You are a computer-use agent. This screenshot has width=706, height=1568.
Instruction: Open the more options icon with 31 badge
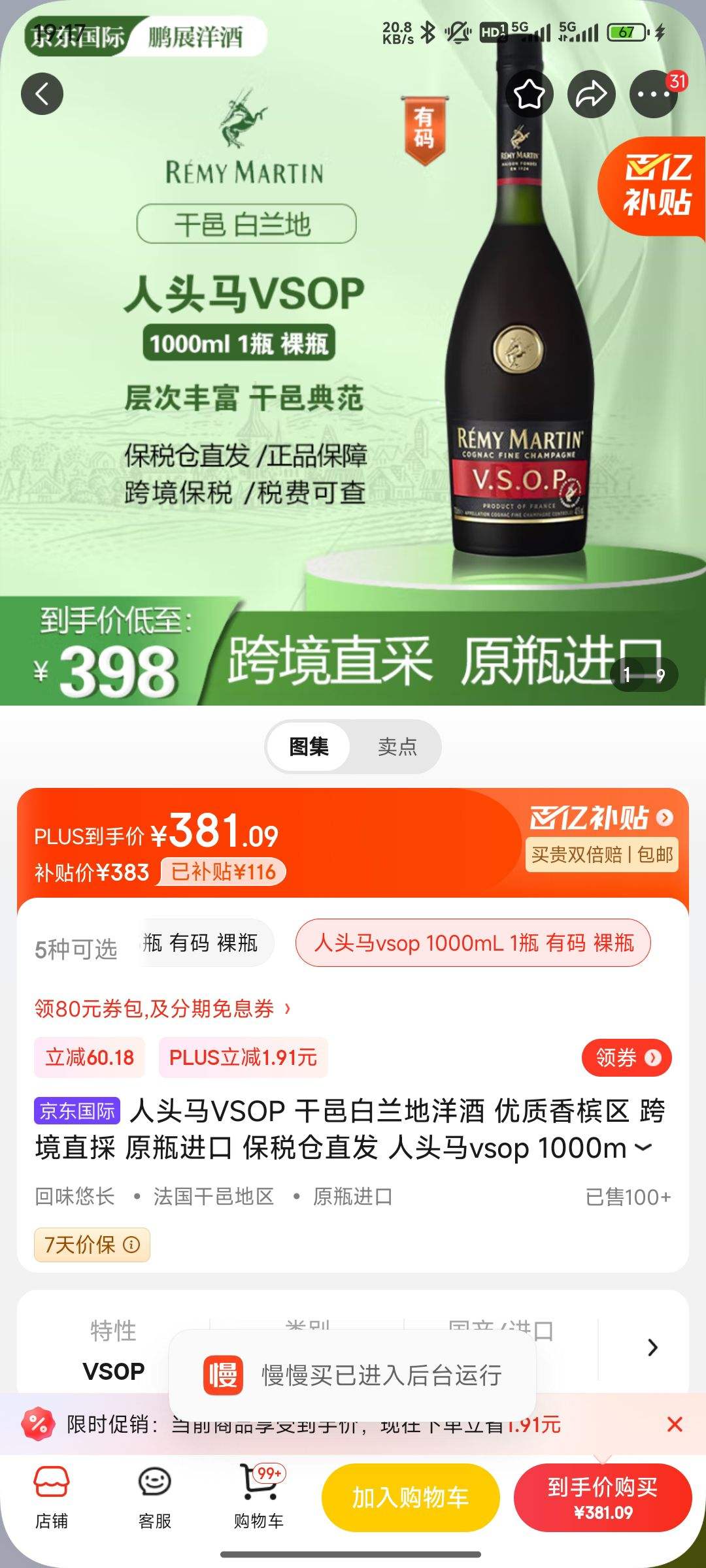click(x=654, y=93)
